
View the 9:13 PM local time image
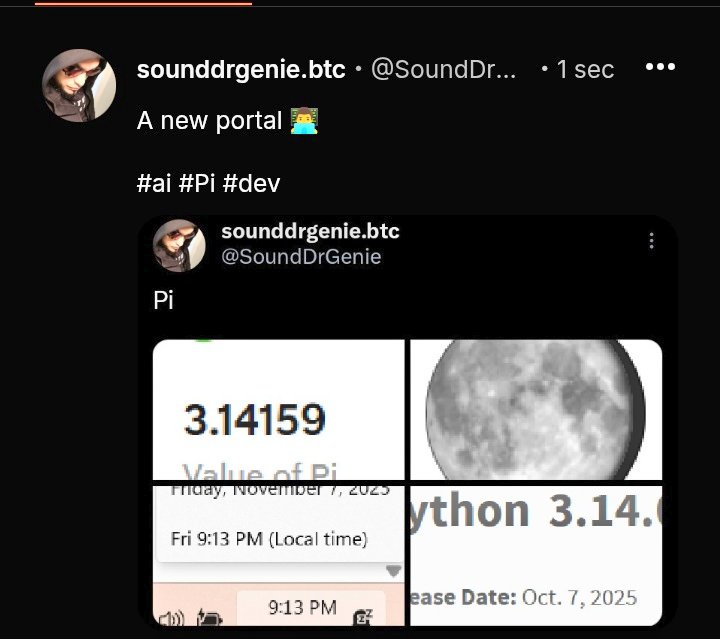(x=278, y=555)
